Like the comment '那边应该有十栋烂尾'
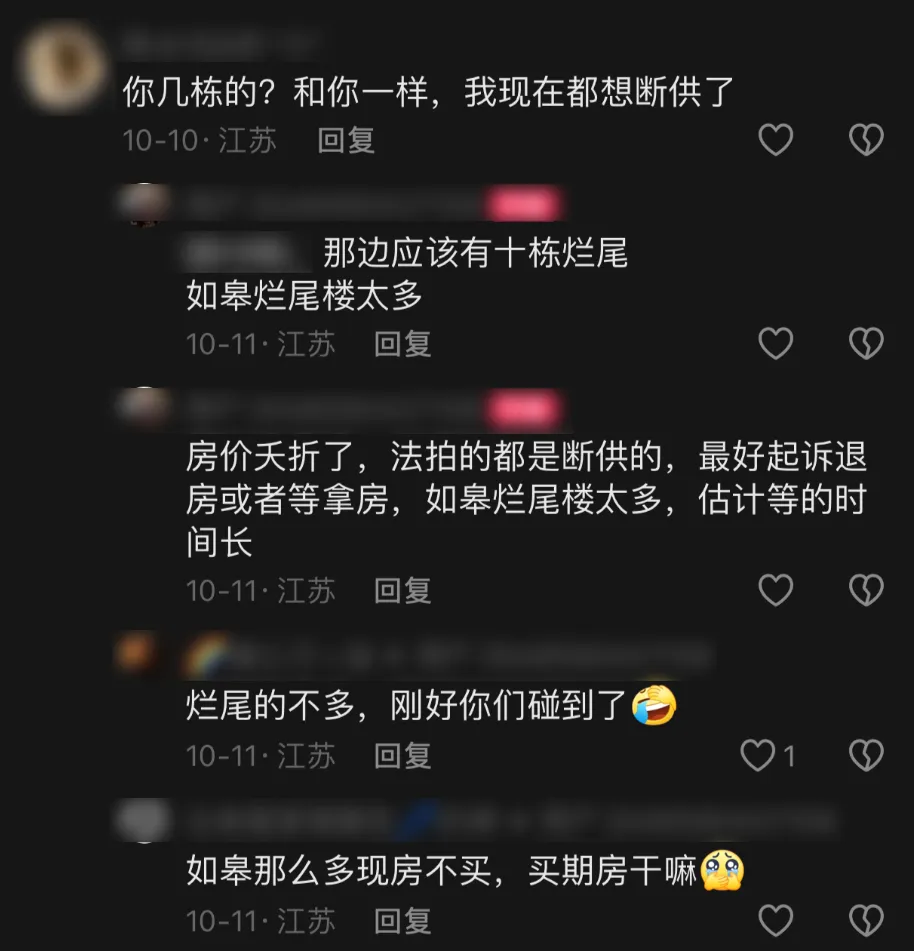 point(775,345)
